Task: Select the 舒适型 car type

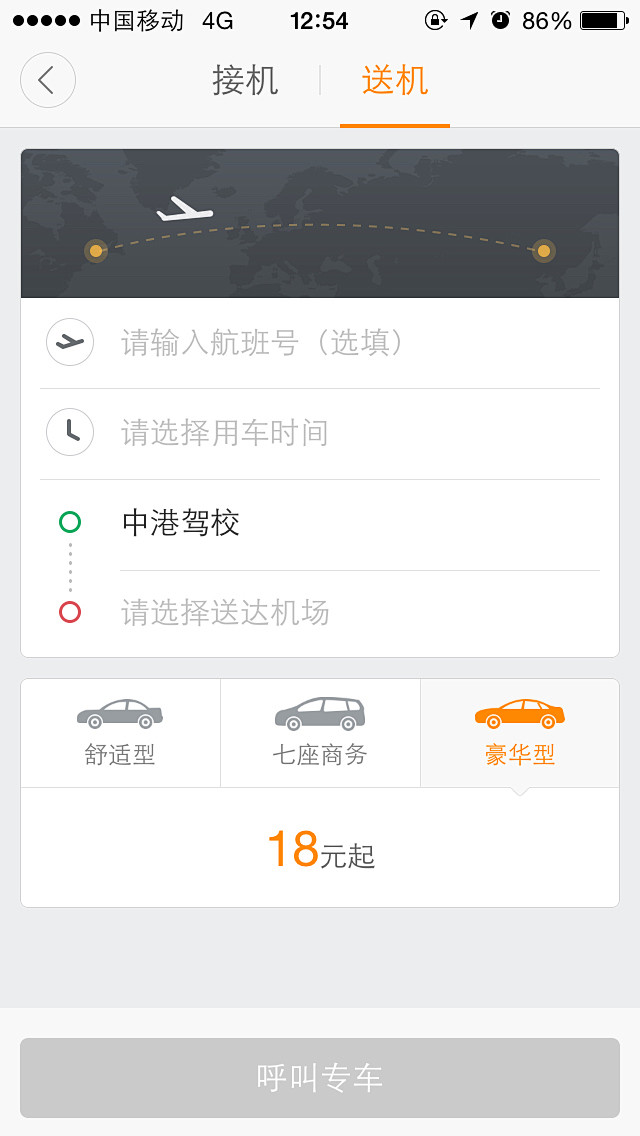Action: [x=120, y=733]
